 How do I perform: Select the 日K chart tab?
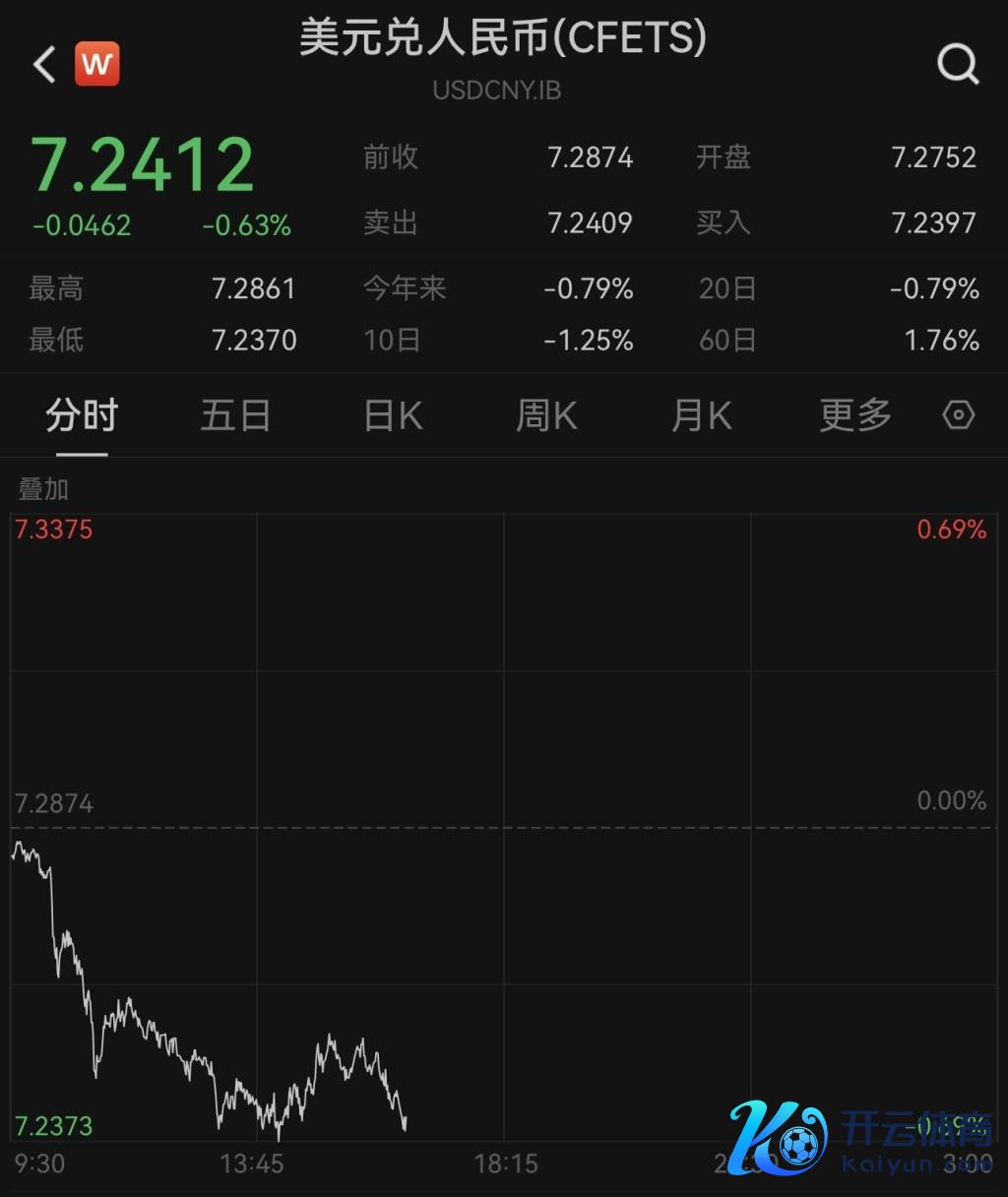(x=393, y=415)
